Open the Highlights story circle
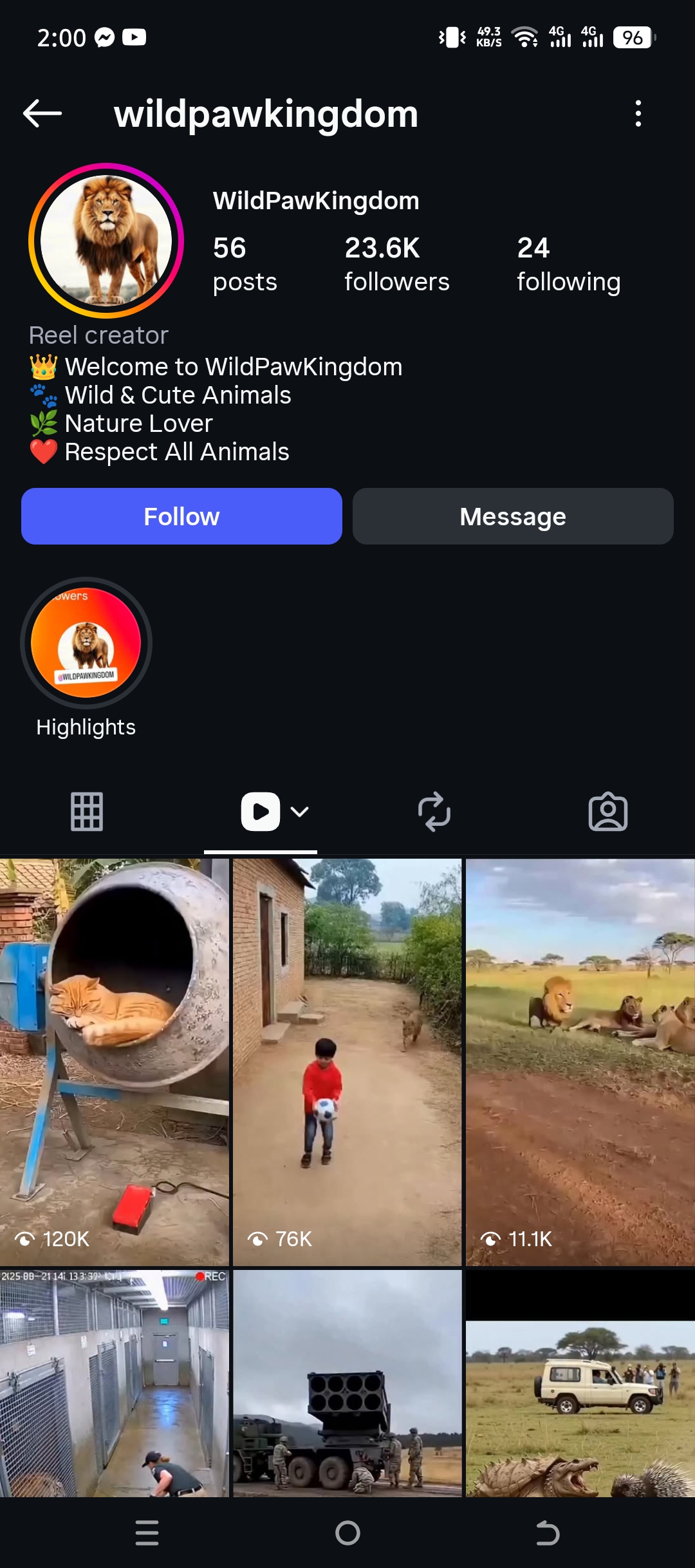This screenshot has width=695, height=1568. tap(86, 642)
